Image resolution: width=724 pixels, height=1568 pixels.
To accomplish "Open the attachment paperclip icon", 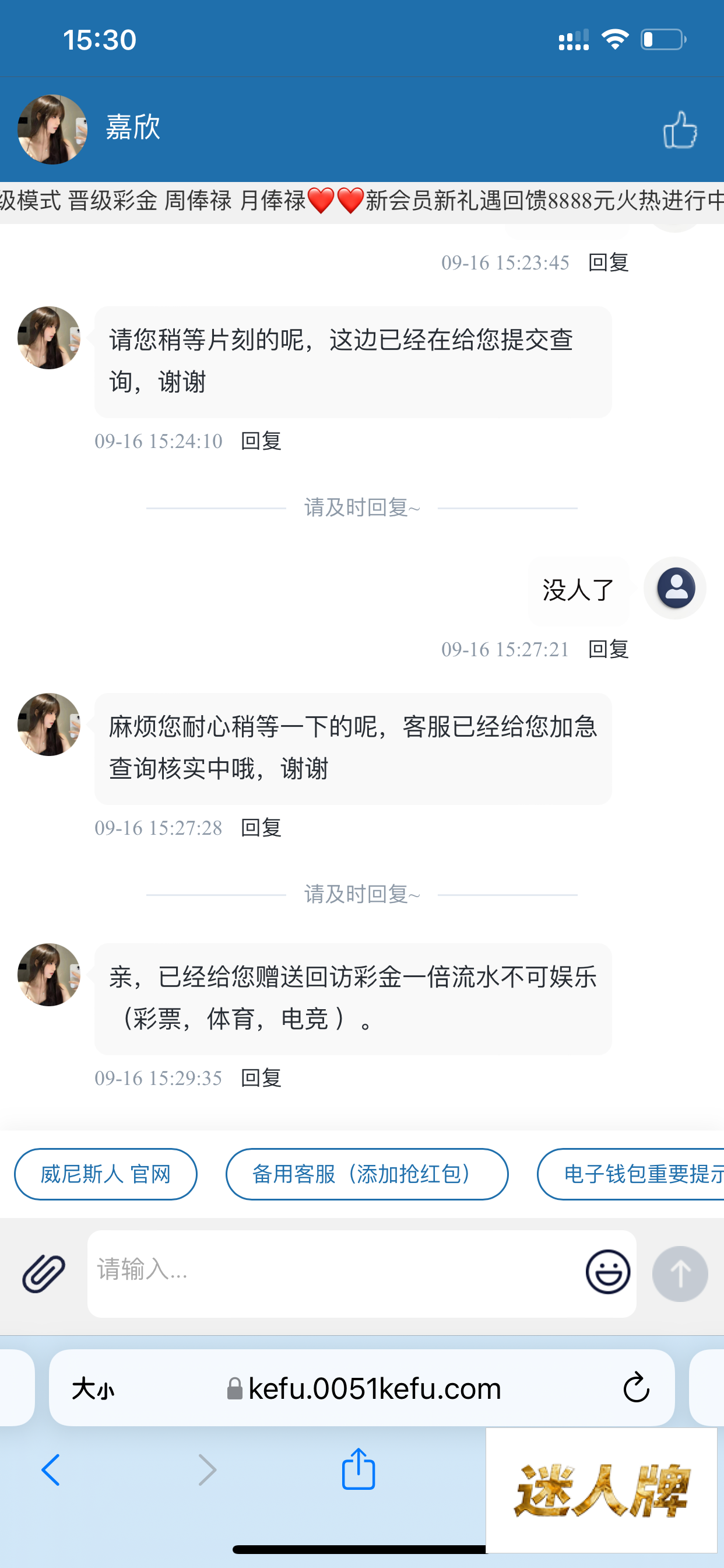I will [44, 1273].
